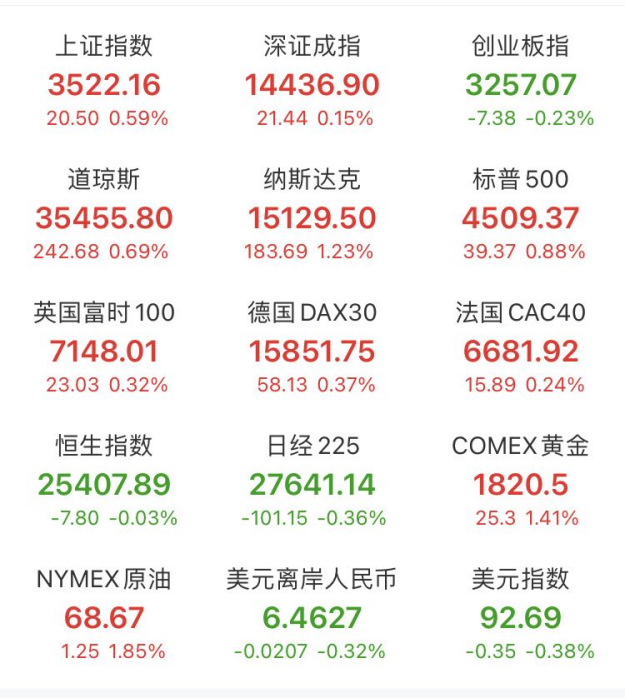Viewport: 625px width, 699px height.
Task: Select the 美元离岸人民币 rate tile
Action: 312,617
